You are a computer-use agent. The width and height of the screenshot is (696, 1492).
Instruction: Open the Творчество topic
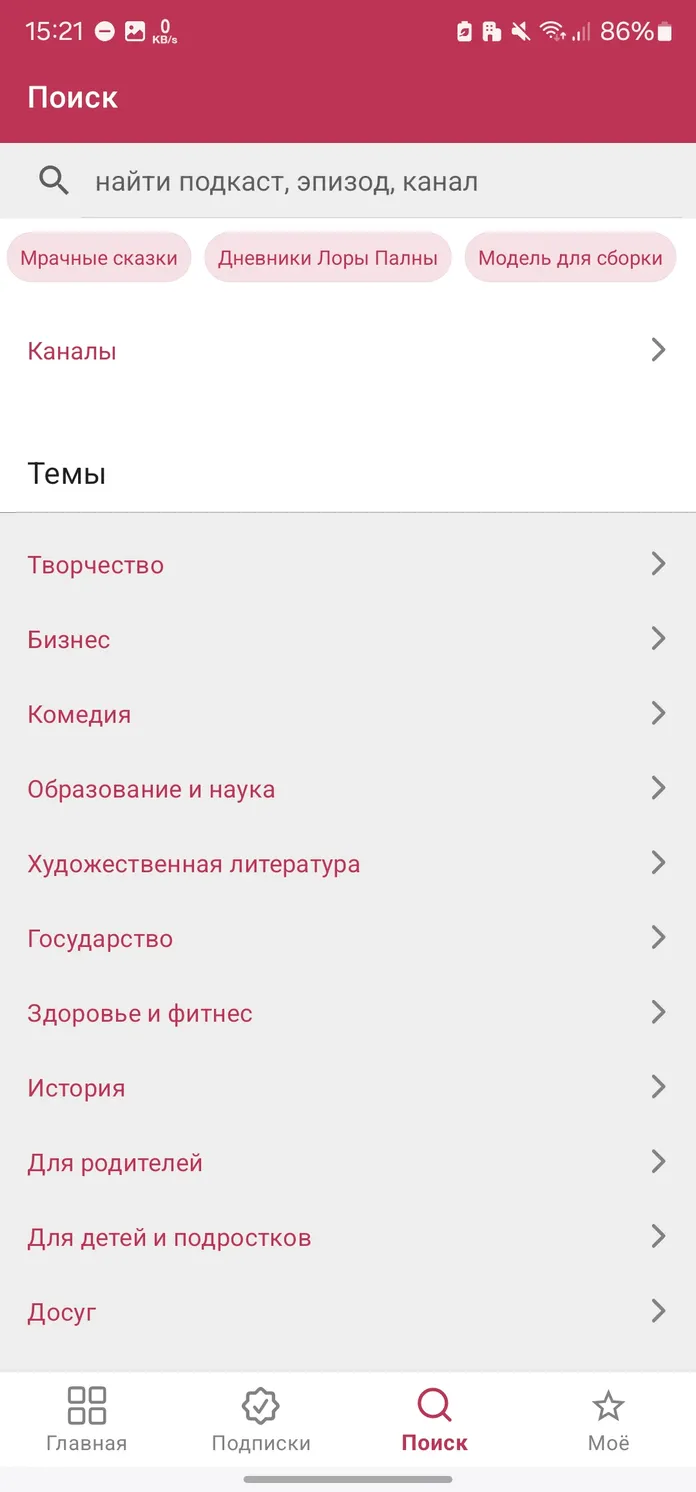(348, 565)
